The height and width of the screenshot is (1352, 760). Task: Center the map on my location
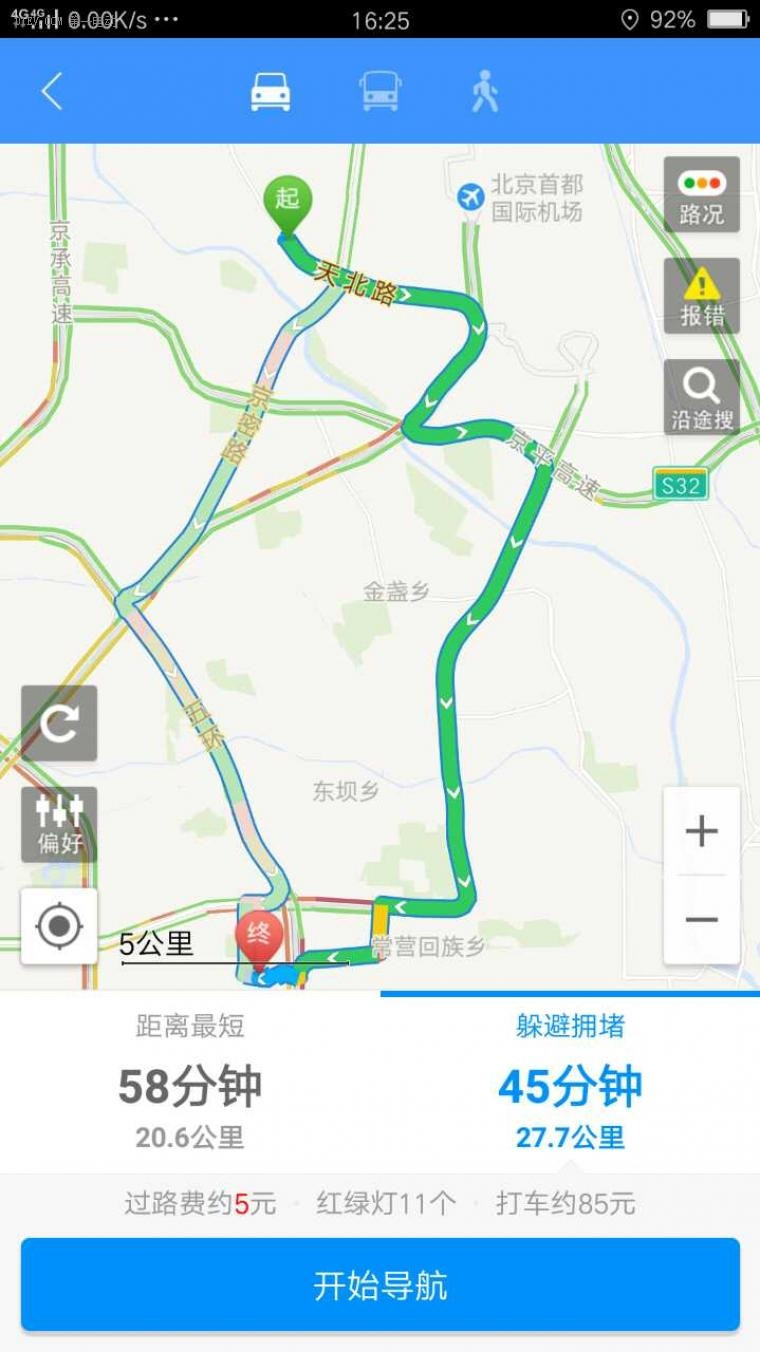click(59, 926)
